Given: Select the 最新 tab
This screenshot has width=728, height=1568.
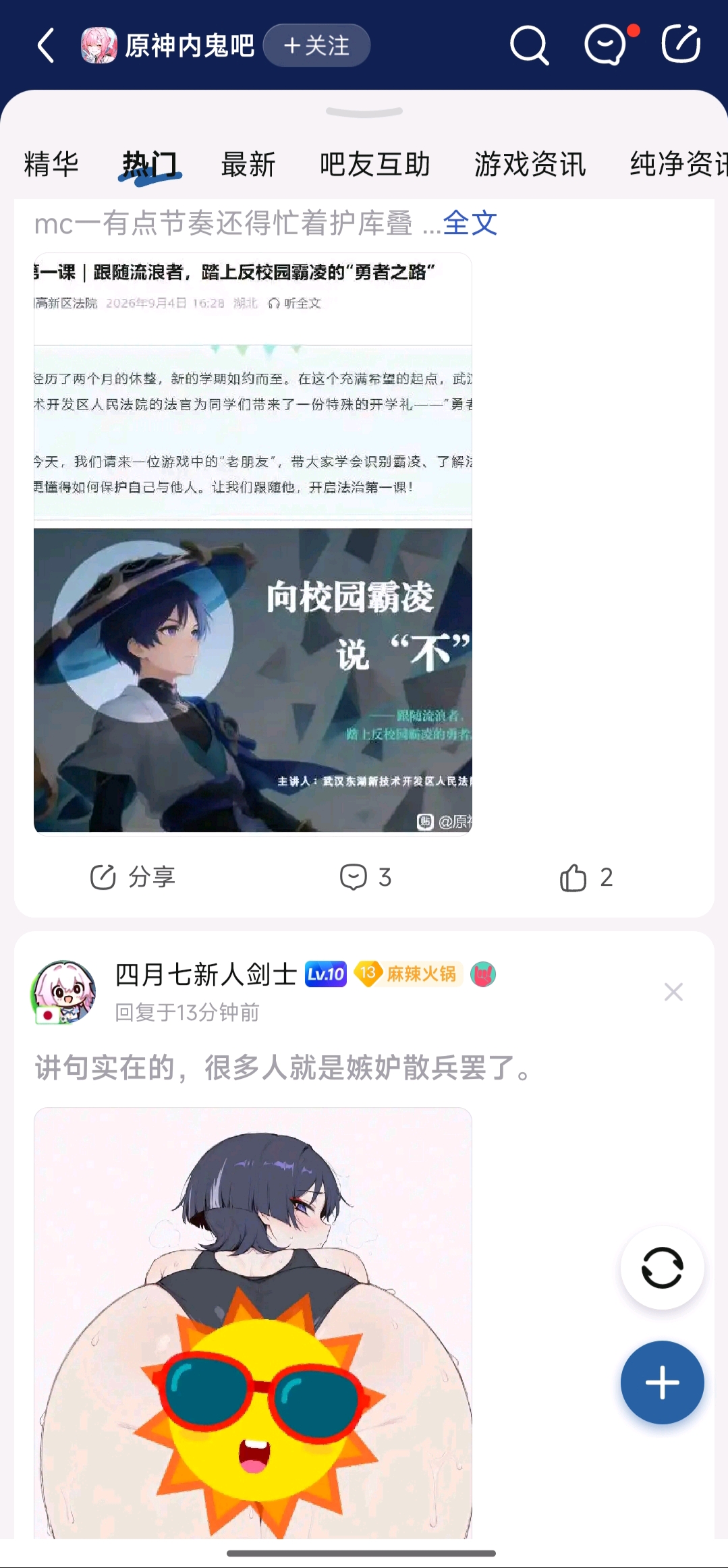Looking at the screenshot, I should pyautogui.click(x=248, y=164).
